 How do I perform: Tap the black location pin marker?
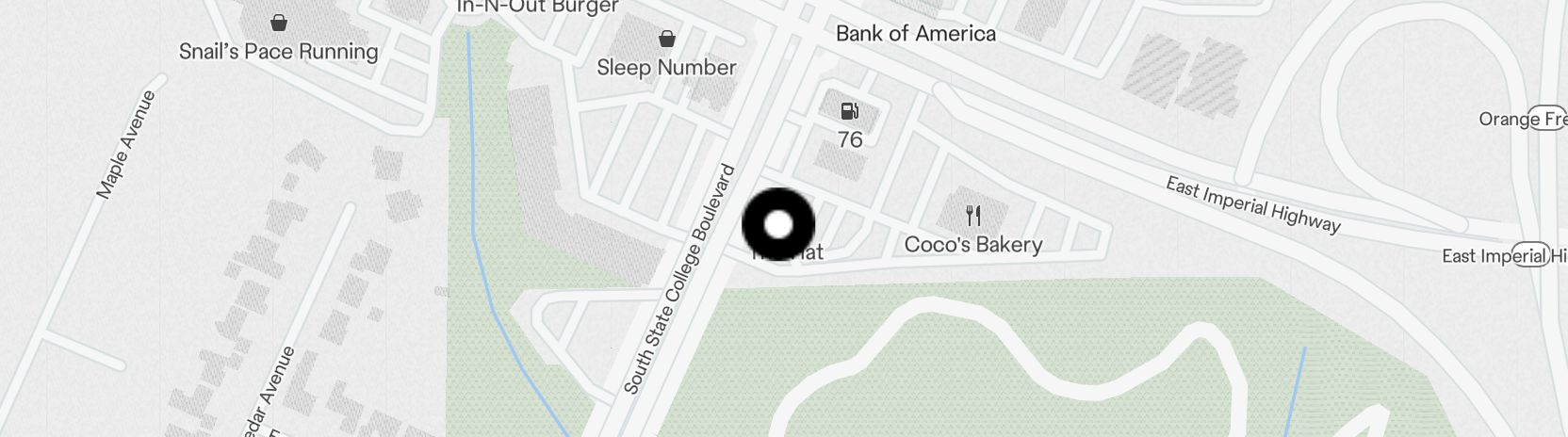(x=778, y=225)
